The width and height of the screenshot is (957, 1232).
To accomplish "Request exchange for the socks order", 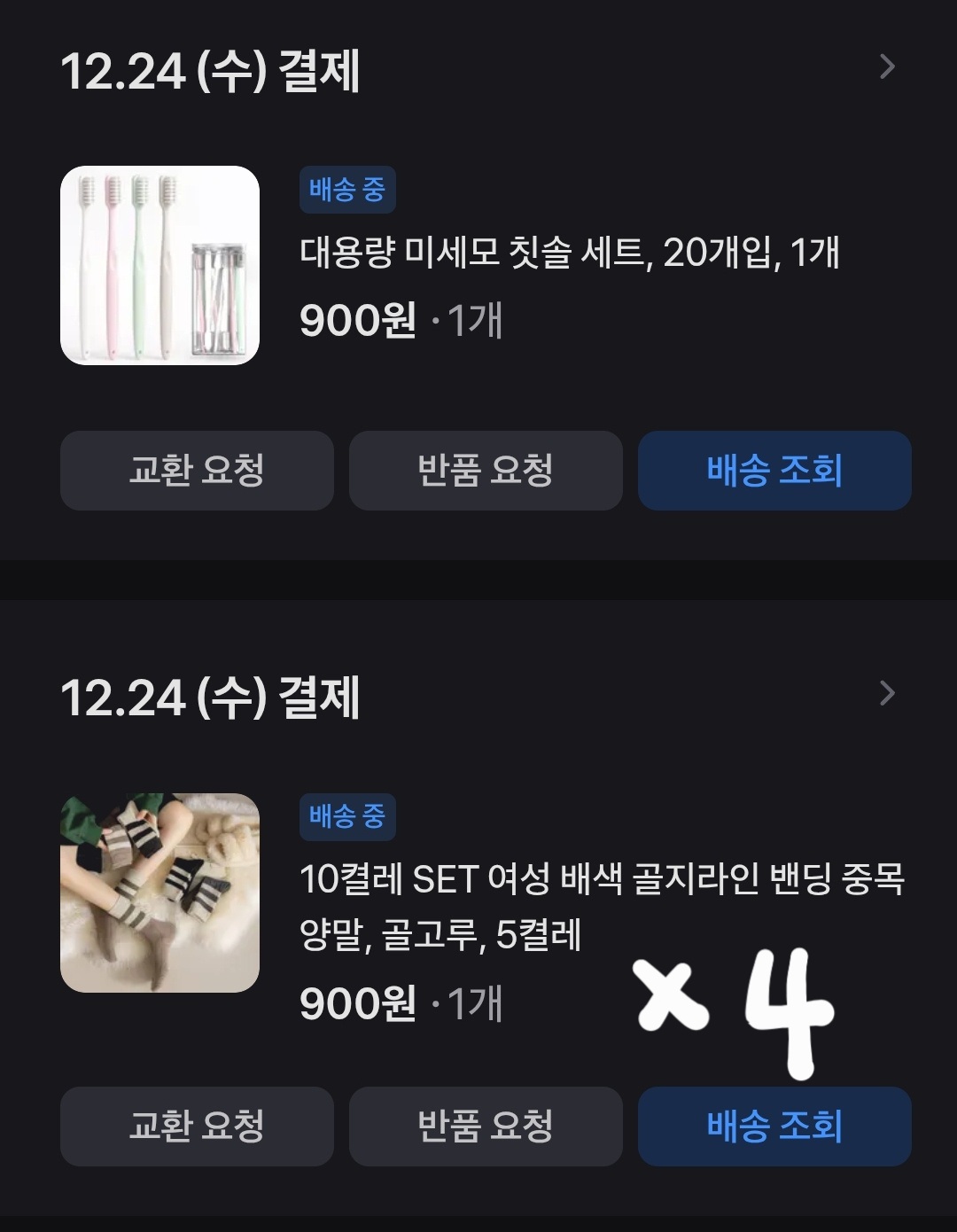I will tap(197, 1127).
